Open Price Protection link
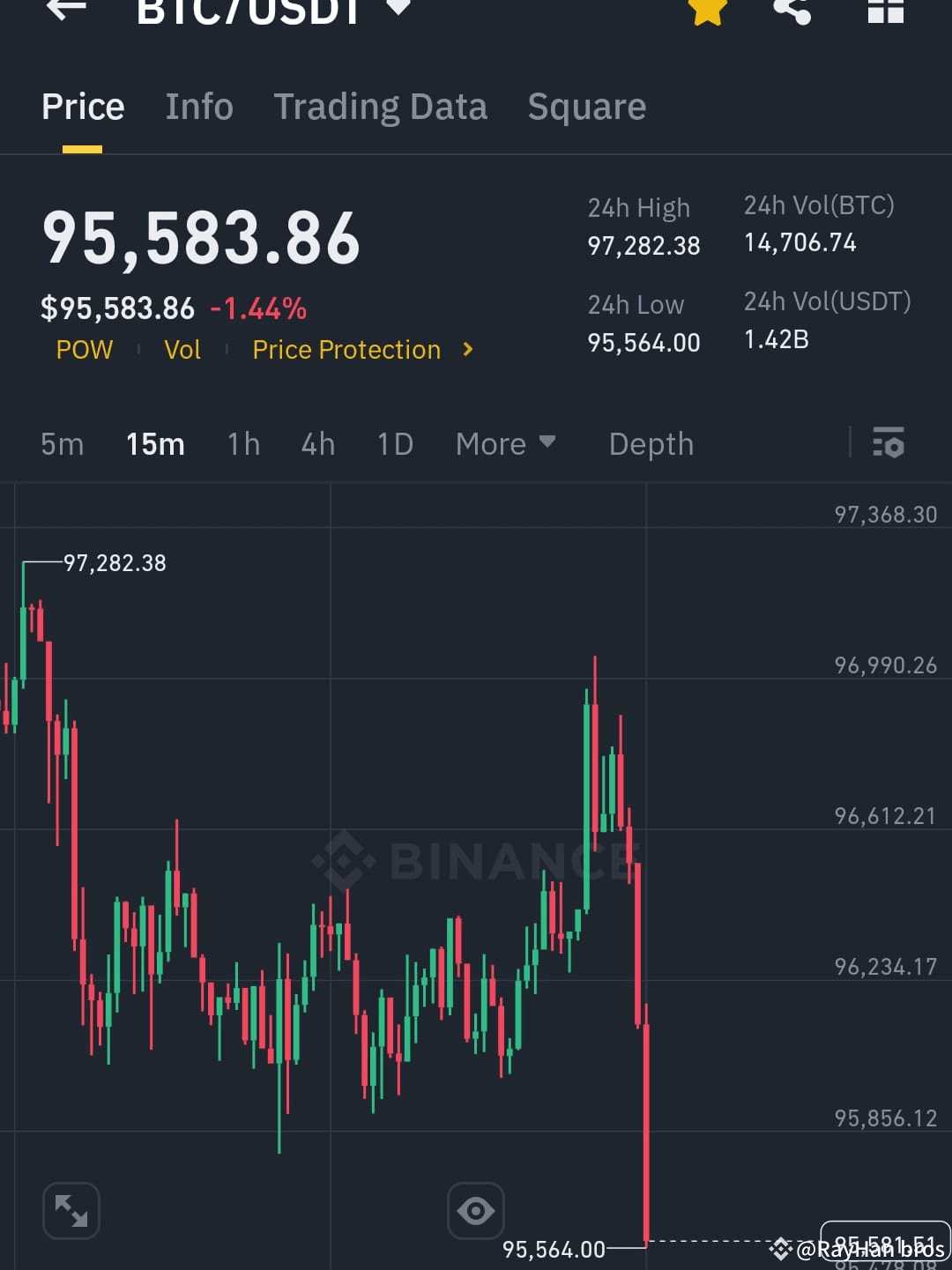Image resolution: width=952 pixels, height=1270 pixels. coord(346,349)
